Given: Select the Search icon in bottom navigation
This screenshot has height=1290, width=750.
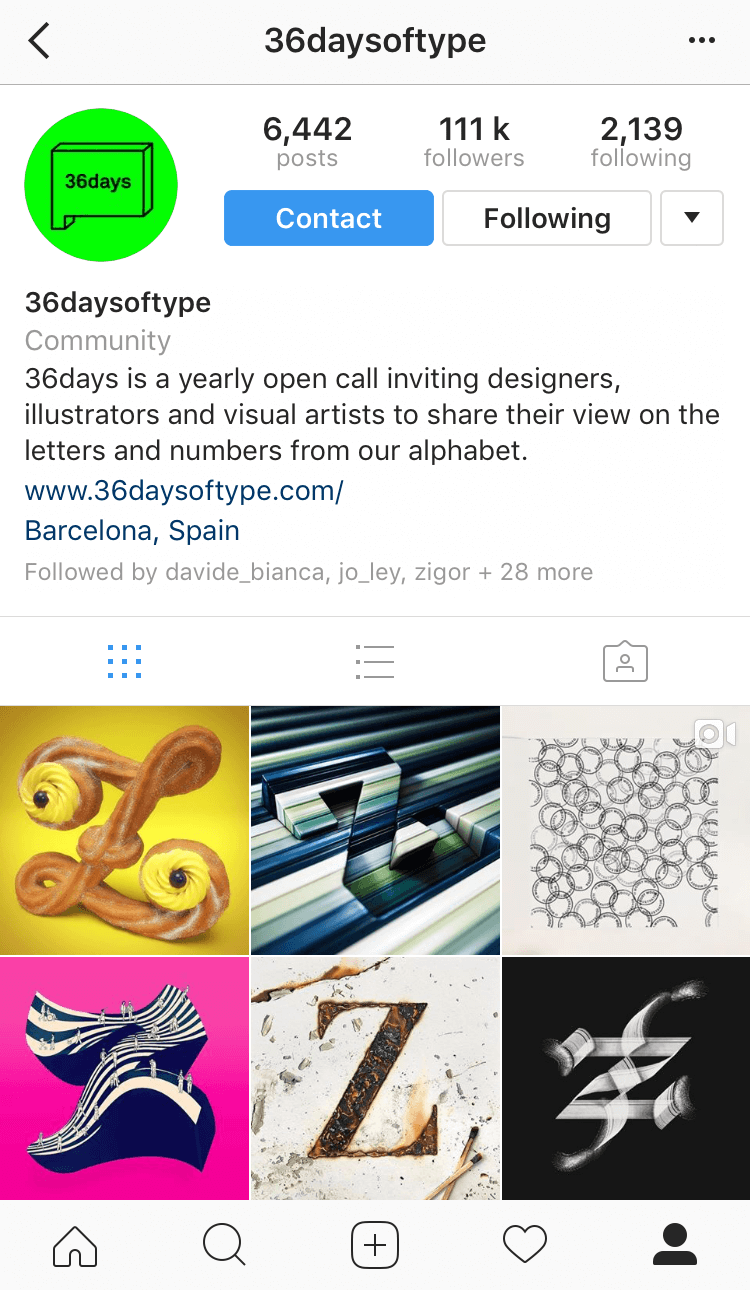Looking at the screenshot, I should point(225,1244).
